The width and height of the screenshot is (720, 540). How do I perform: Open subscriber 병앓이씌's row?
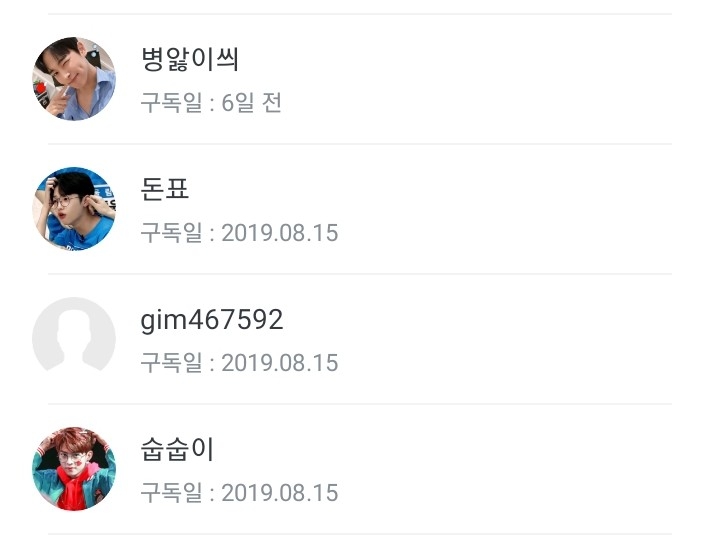coord(360,79)
